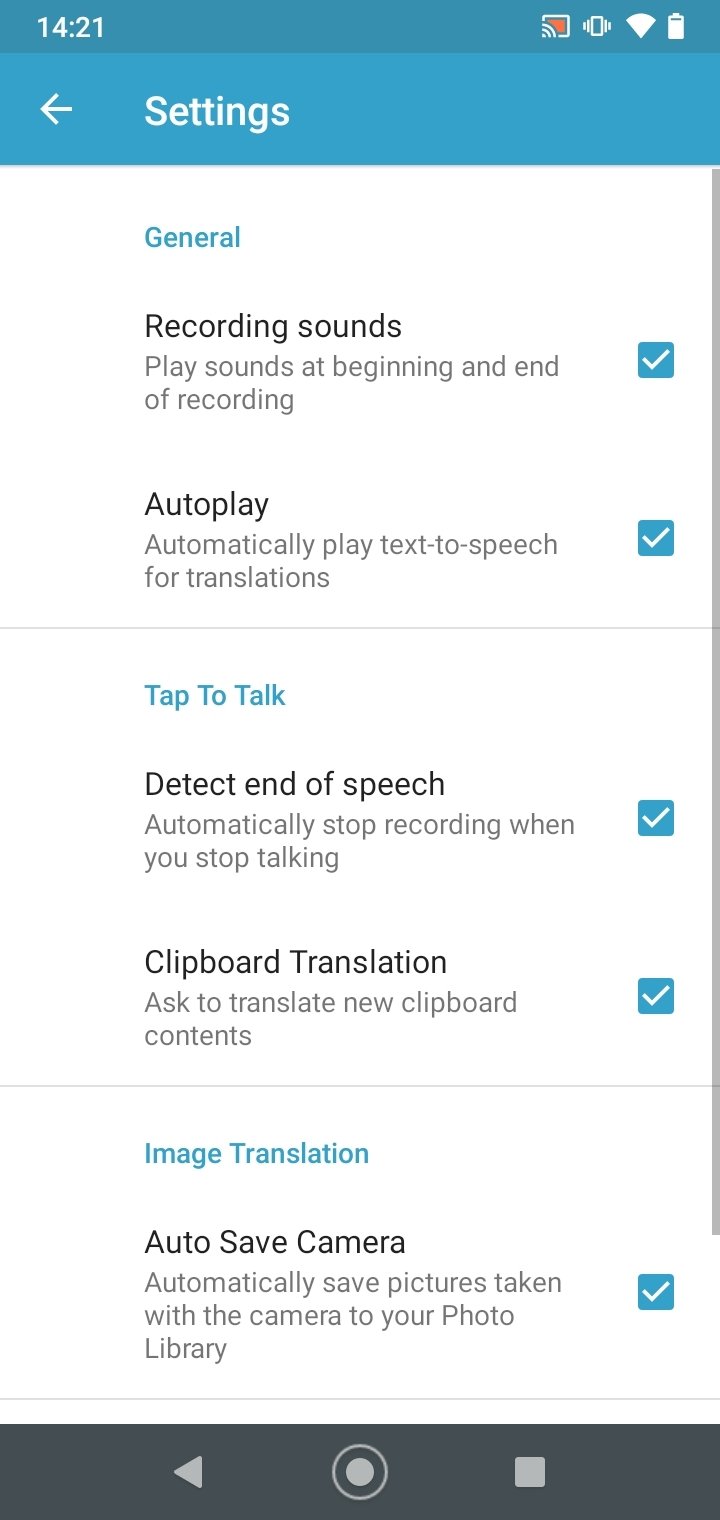Uncheck the Recording sounds checkbox
This screenshot has width=720, height=1520.
coord(656,360)
